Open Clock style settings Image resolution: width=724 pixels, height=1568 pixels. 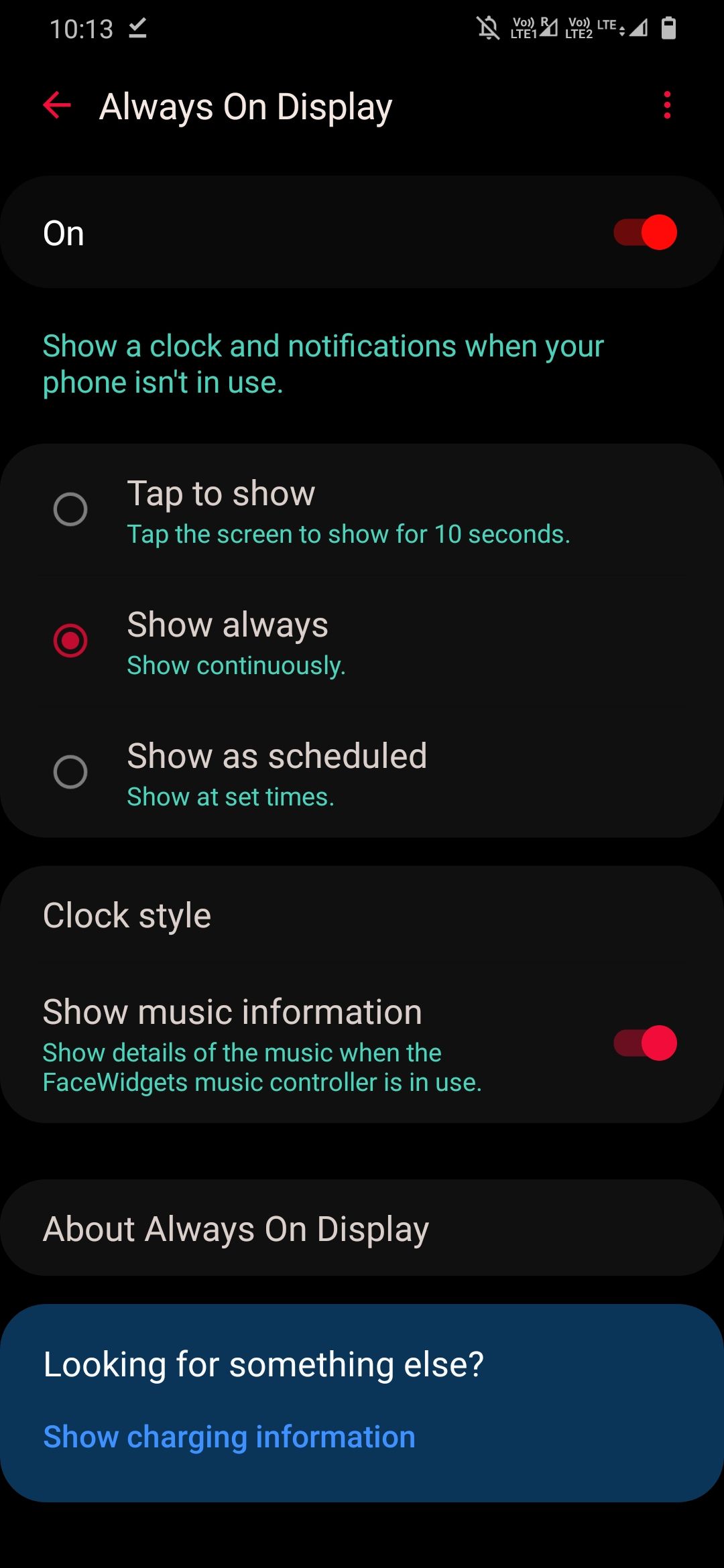point(127,915)
